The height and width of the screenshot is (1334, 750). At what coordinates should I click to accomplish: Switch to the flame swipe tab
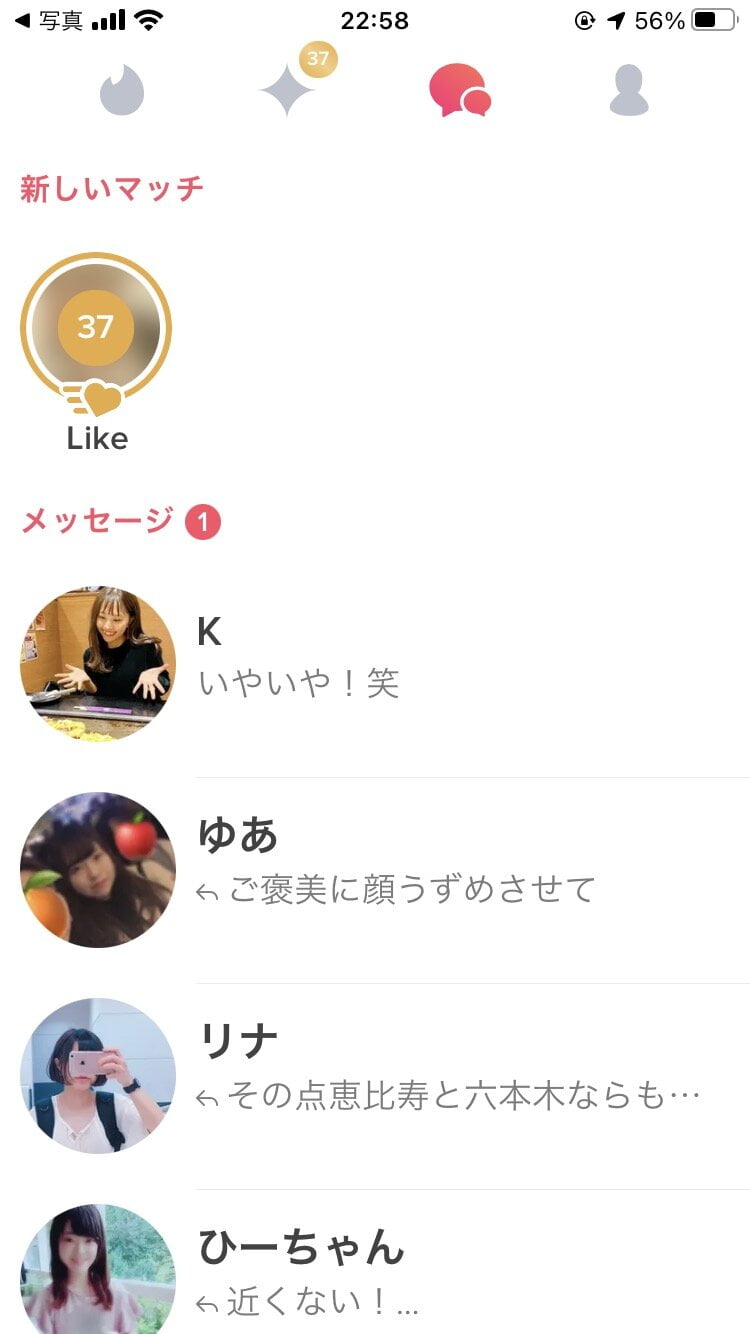[x=122, y=91]
